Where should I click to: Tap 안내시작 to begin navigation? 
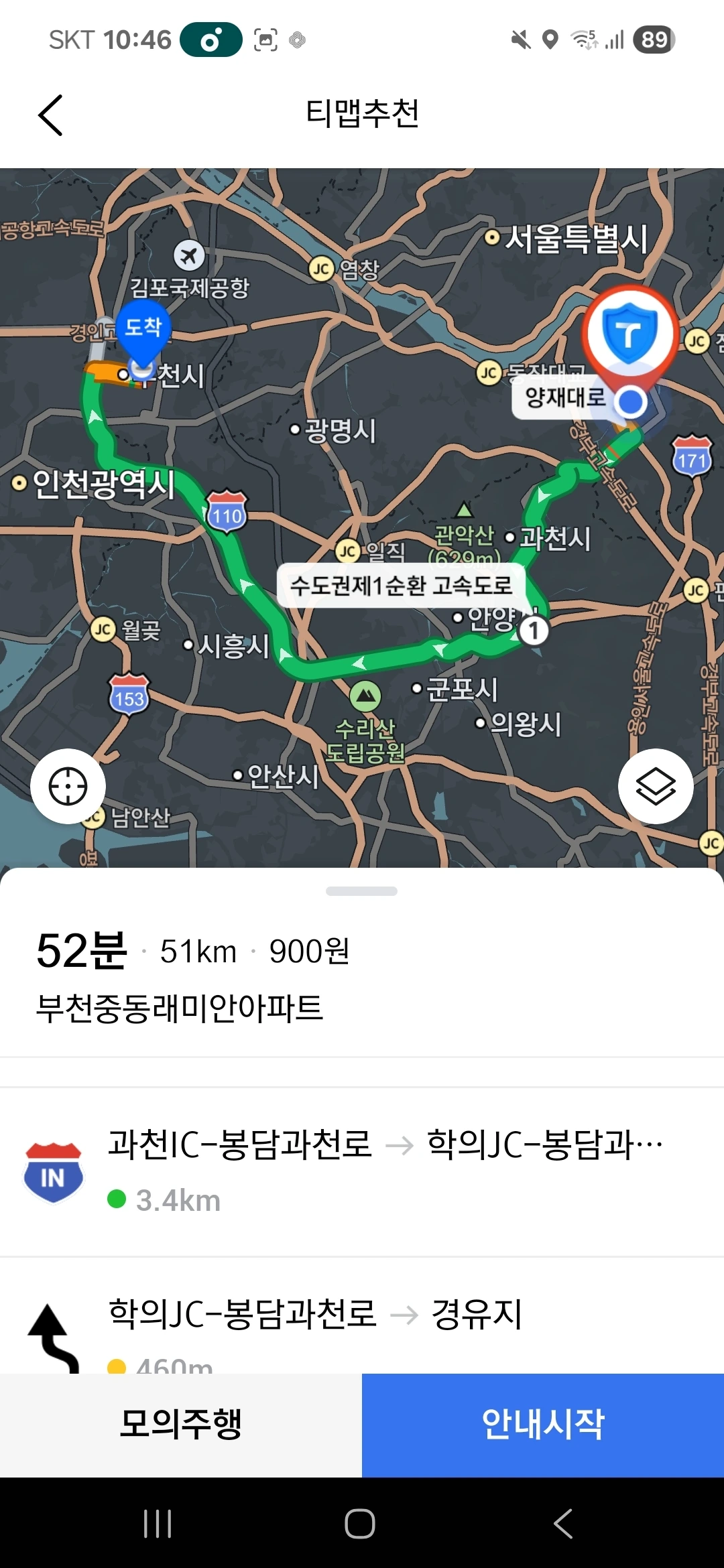[x=543, y=1425]
